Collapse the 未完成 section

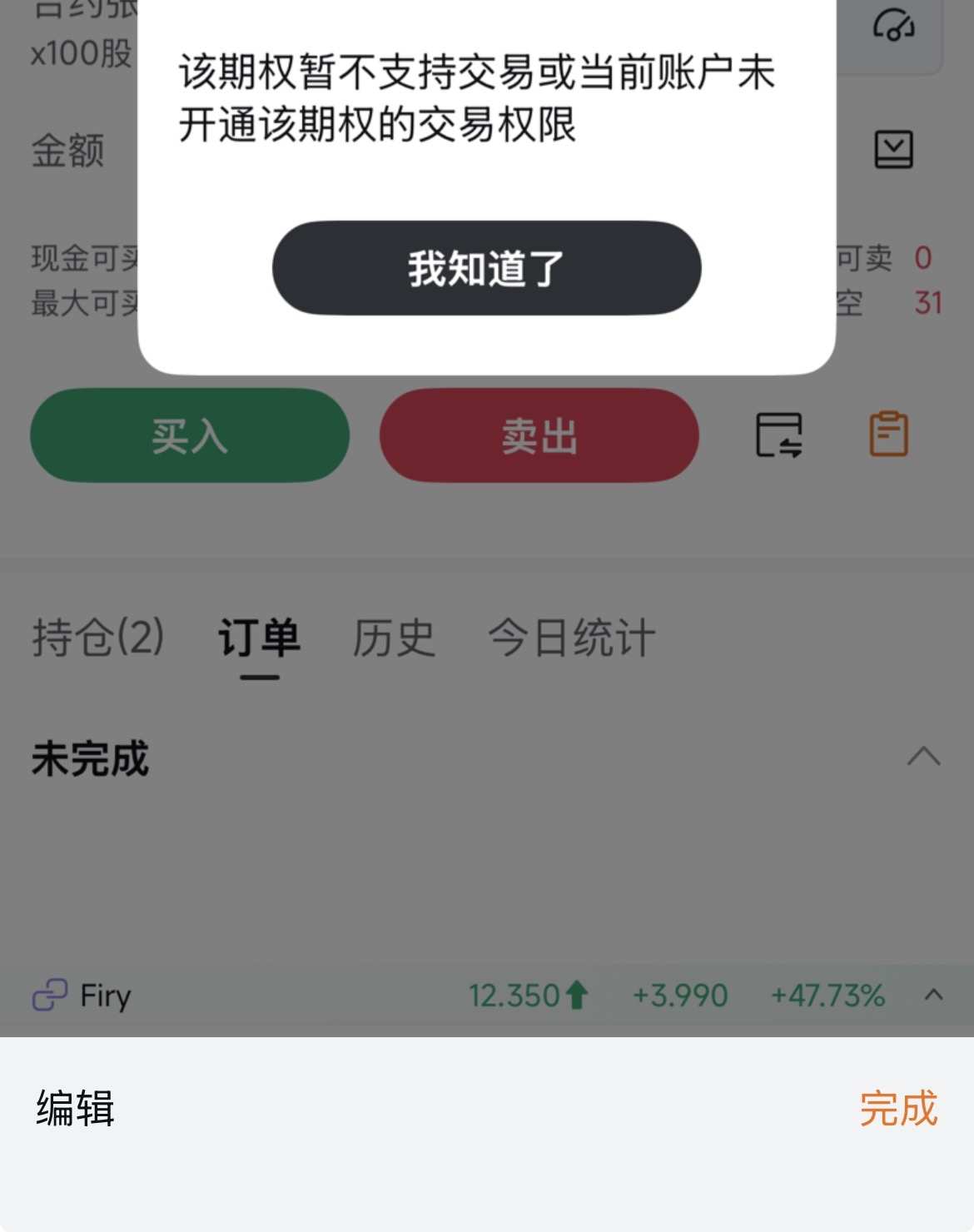point(923,757)
